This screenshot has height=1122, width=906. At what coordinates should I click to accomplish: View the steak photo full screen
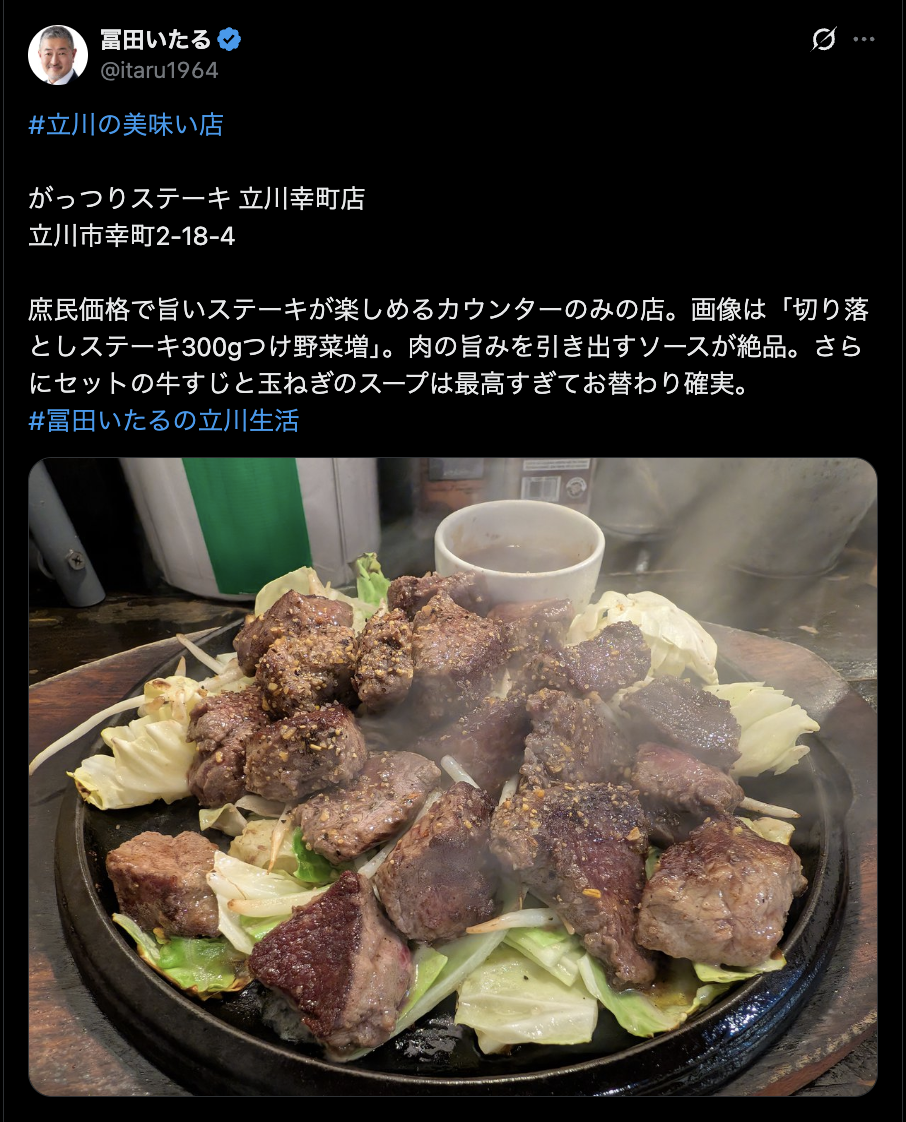[452, 776]
